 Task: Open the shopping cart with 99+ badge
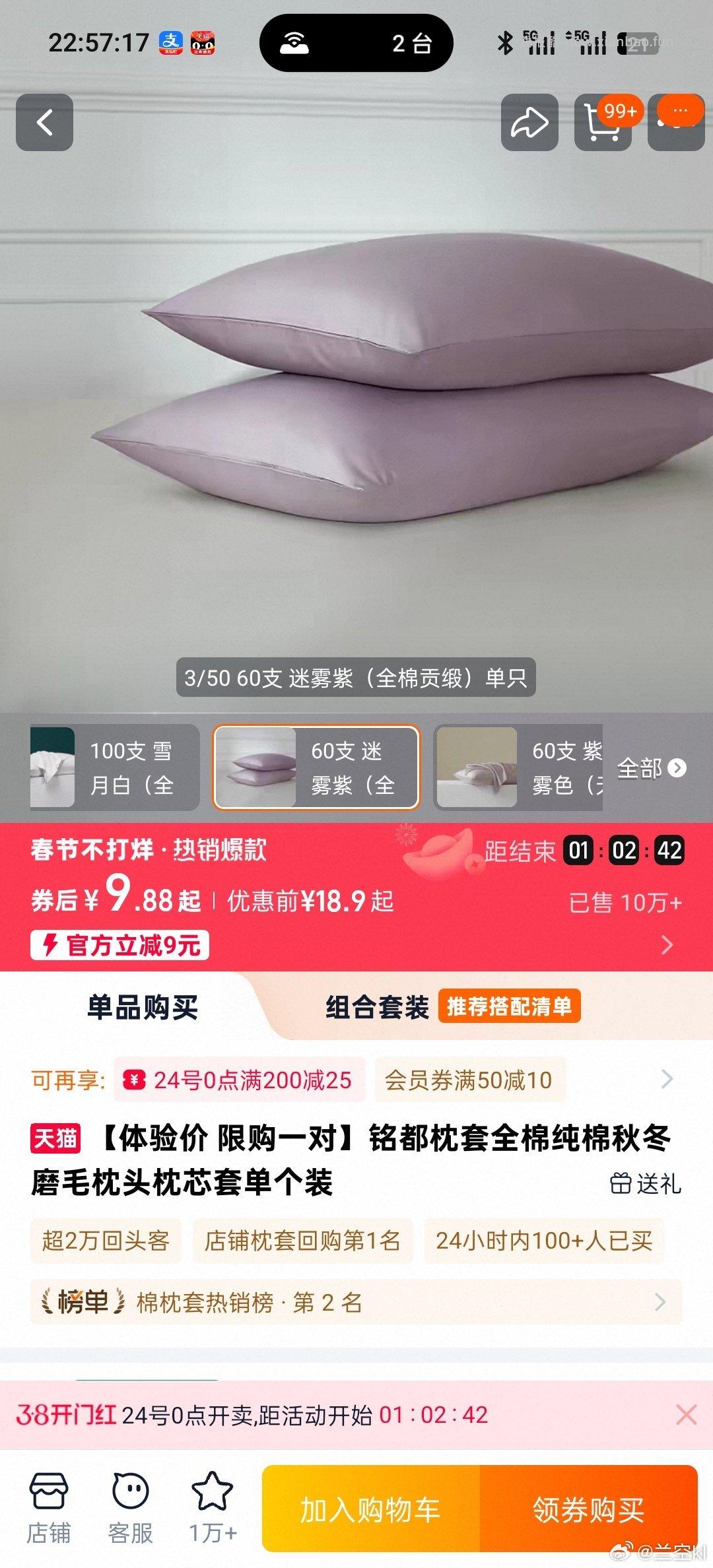(604, 127)
